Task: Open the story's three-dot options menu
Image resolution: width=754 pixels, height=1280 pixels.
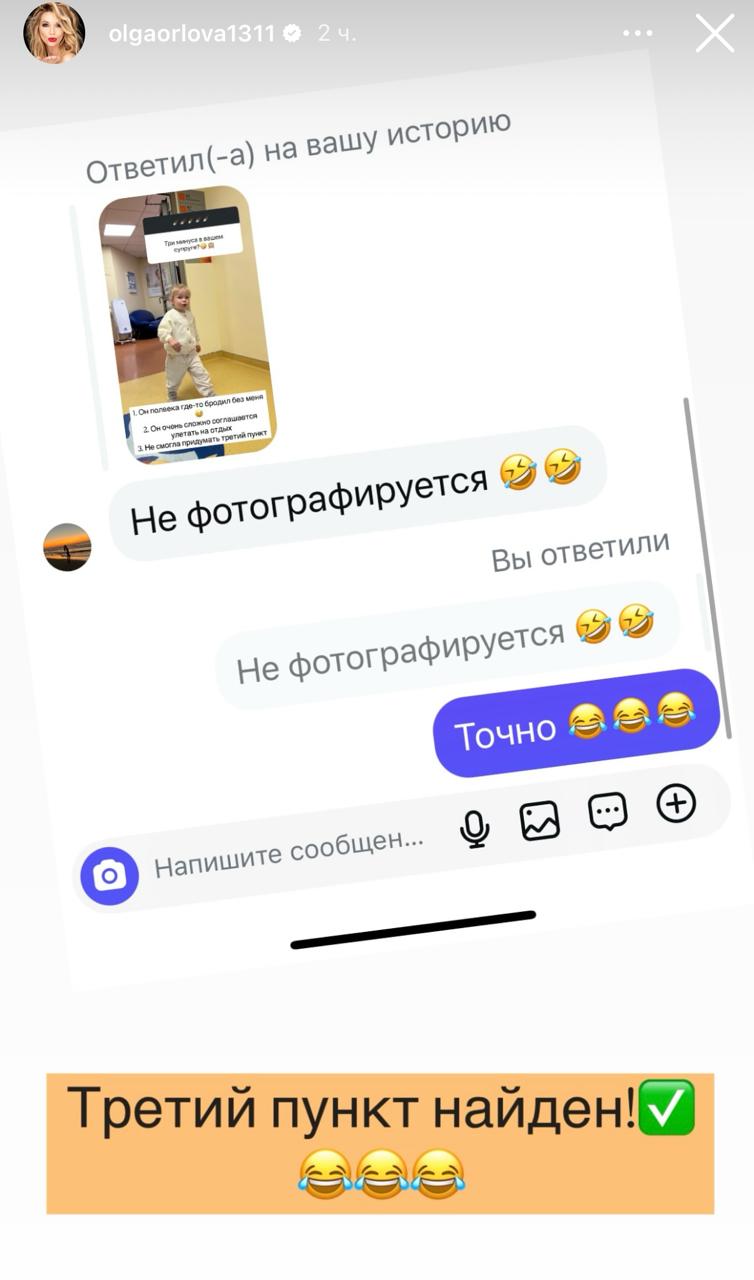Action: 637,34
